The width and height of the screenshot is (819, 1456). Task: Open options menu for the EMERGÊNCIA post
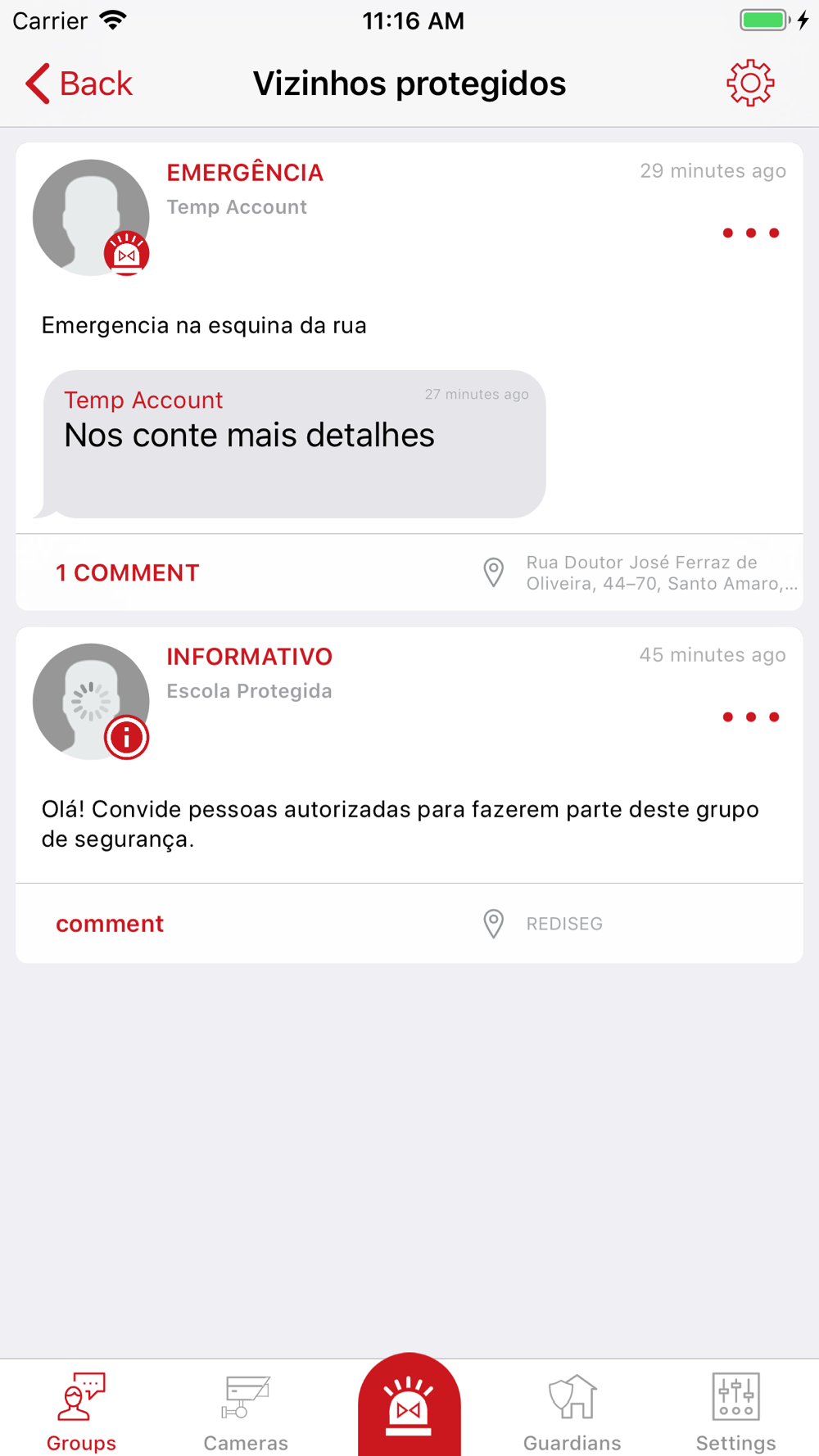pos(750,233)
